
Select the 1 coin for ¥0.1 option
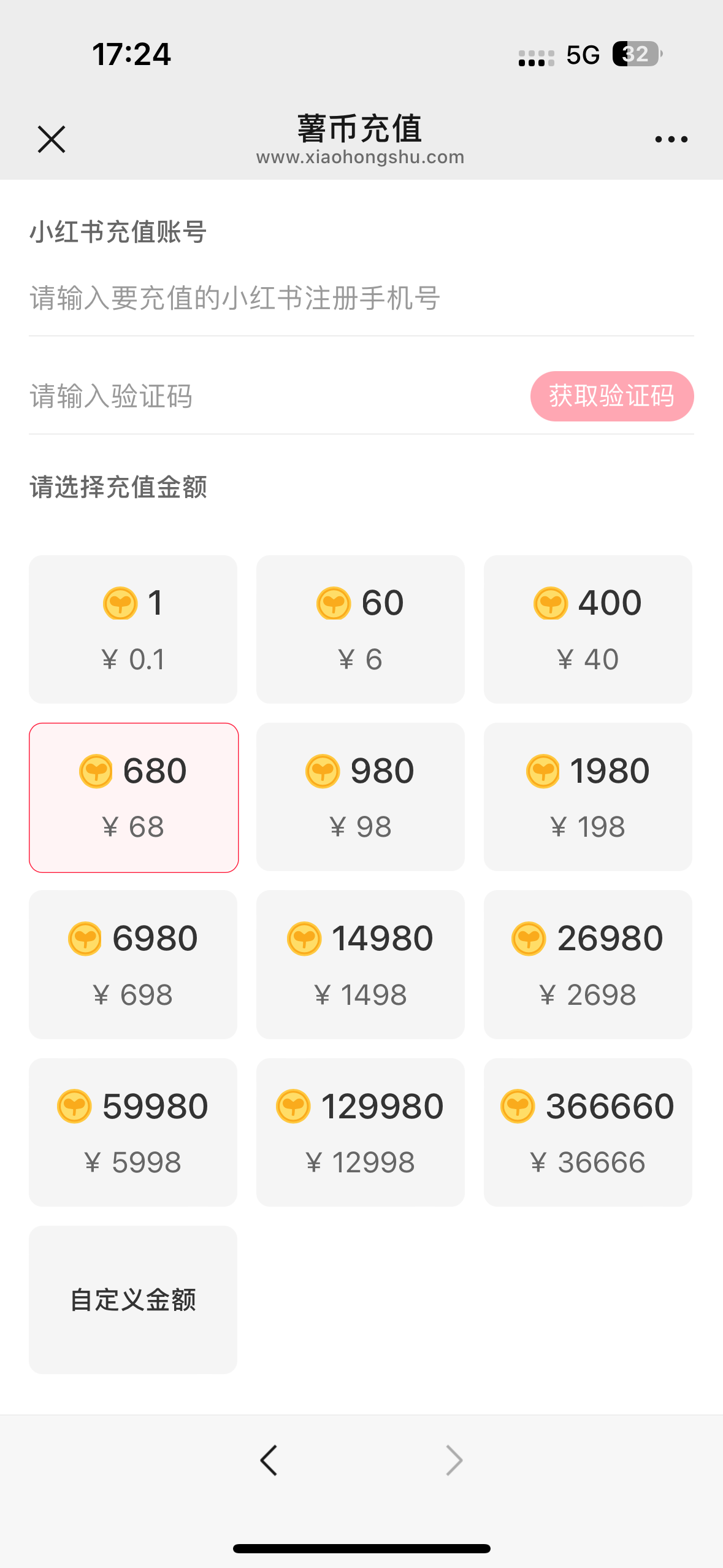click(133, 629)
